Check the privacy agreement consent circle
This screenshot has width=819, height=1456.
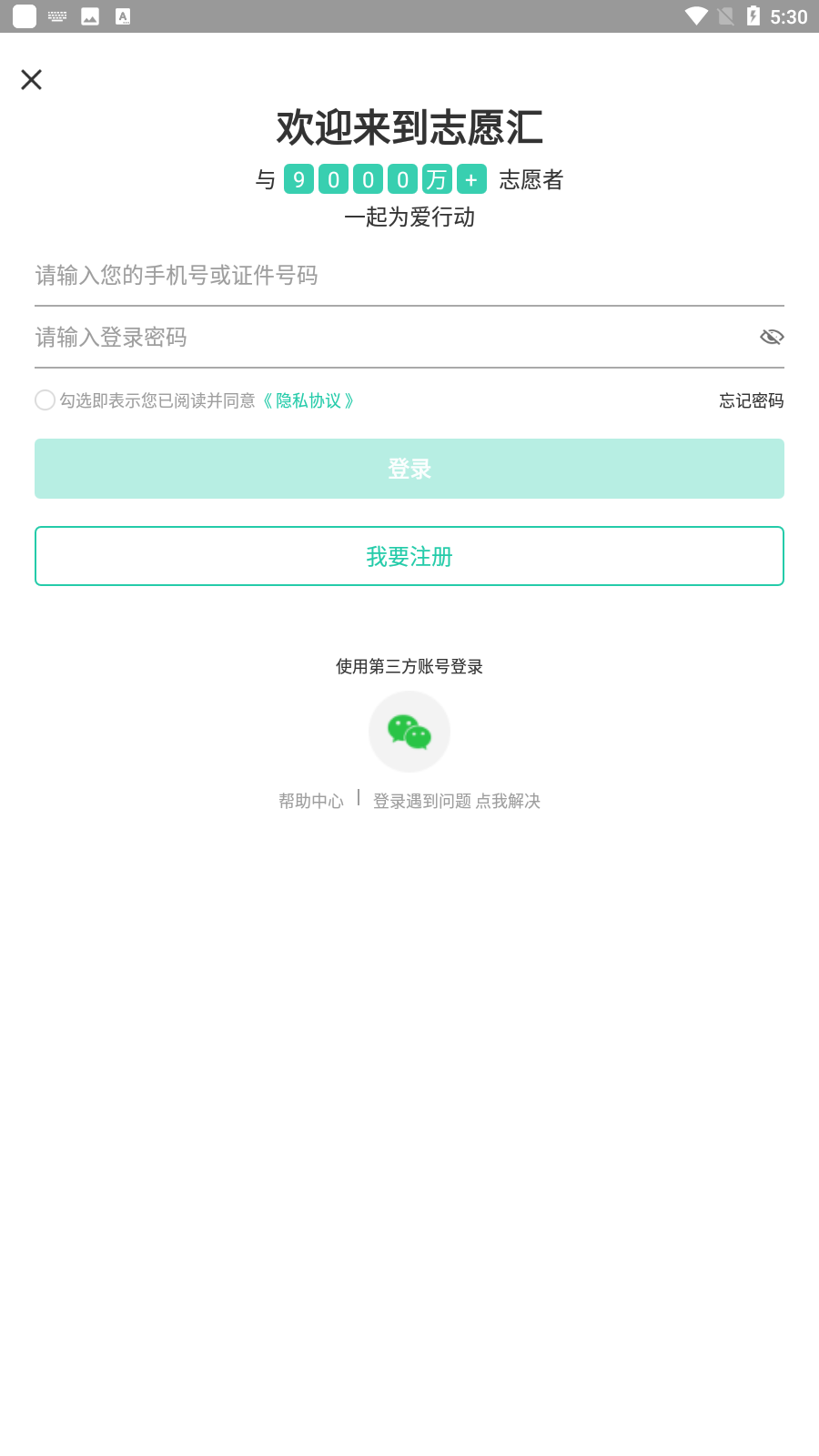coord(45,400)
